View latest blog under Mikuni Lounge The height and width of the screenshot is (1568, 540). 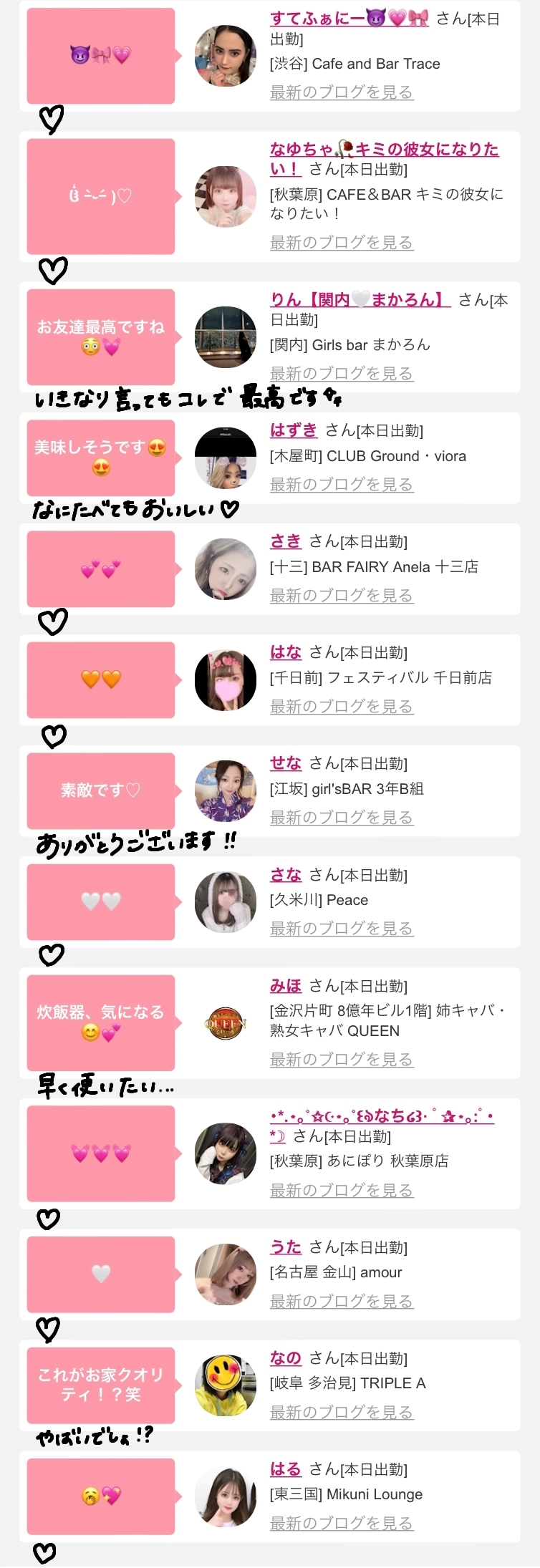point(342,1524)
